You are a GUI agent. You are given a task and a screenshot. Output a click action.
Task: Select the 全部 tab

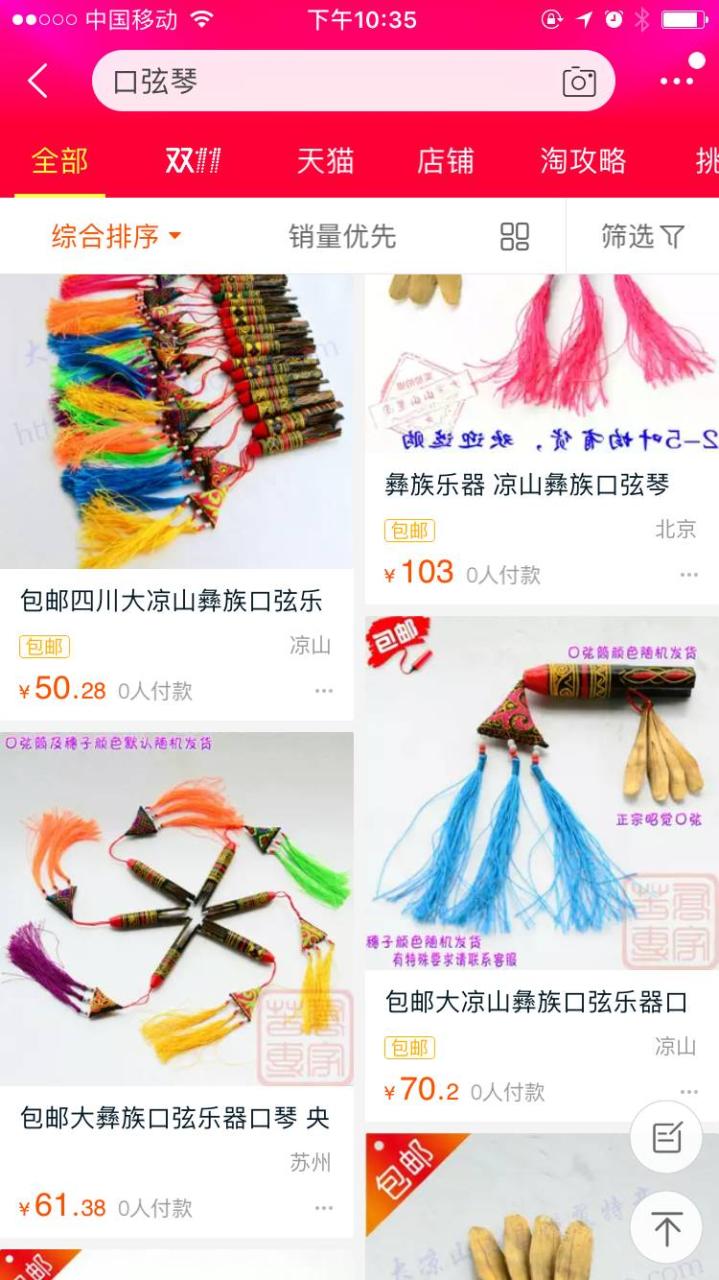click(x=60, y=161)
